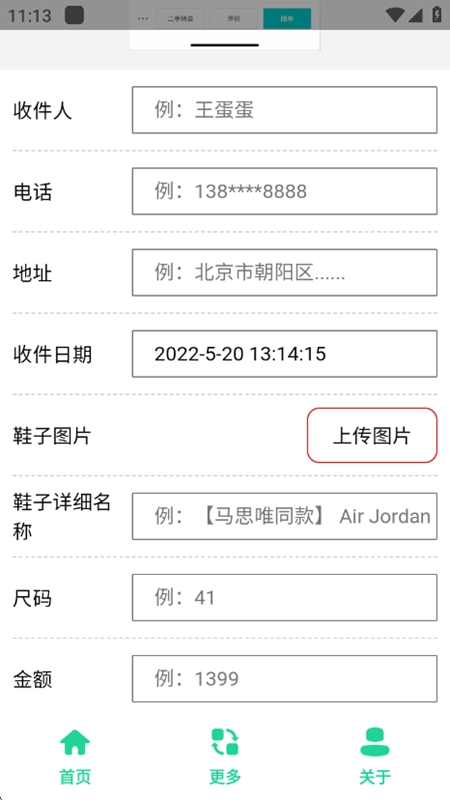Select the 金额 amount field
Screen dimensions: 450x800
tap(285, 679)
